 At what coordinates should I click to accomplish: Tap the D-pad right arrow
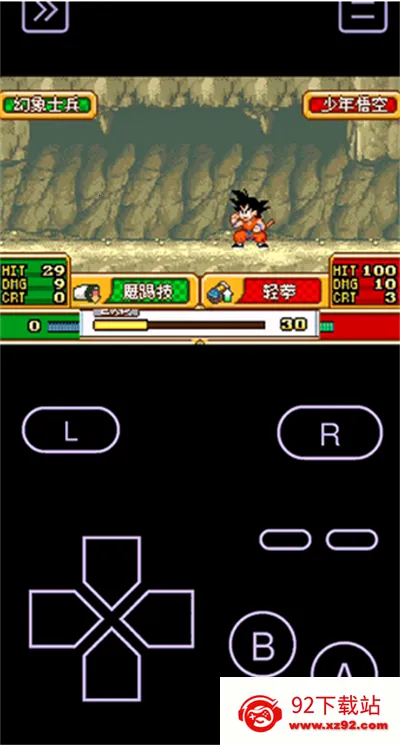158,619
